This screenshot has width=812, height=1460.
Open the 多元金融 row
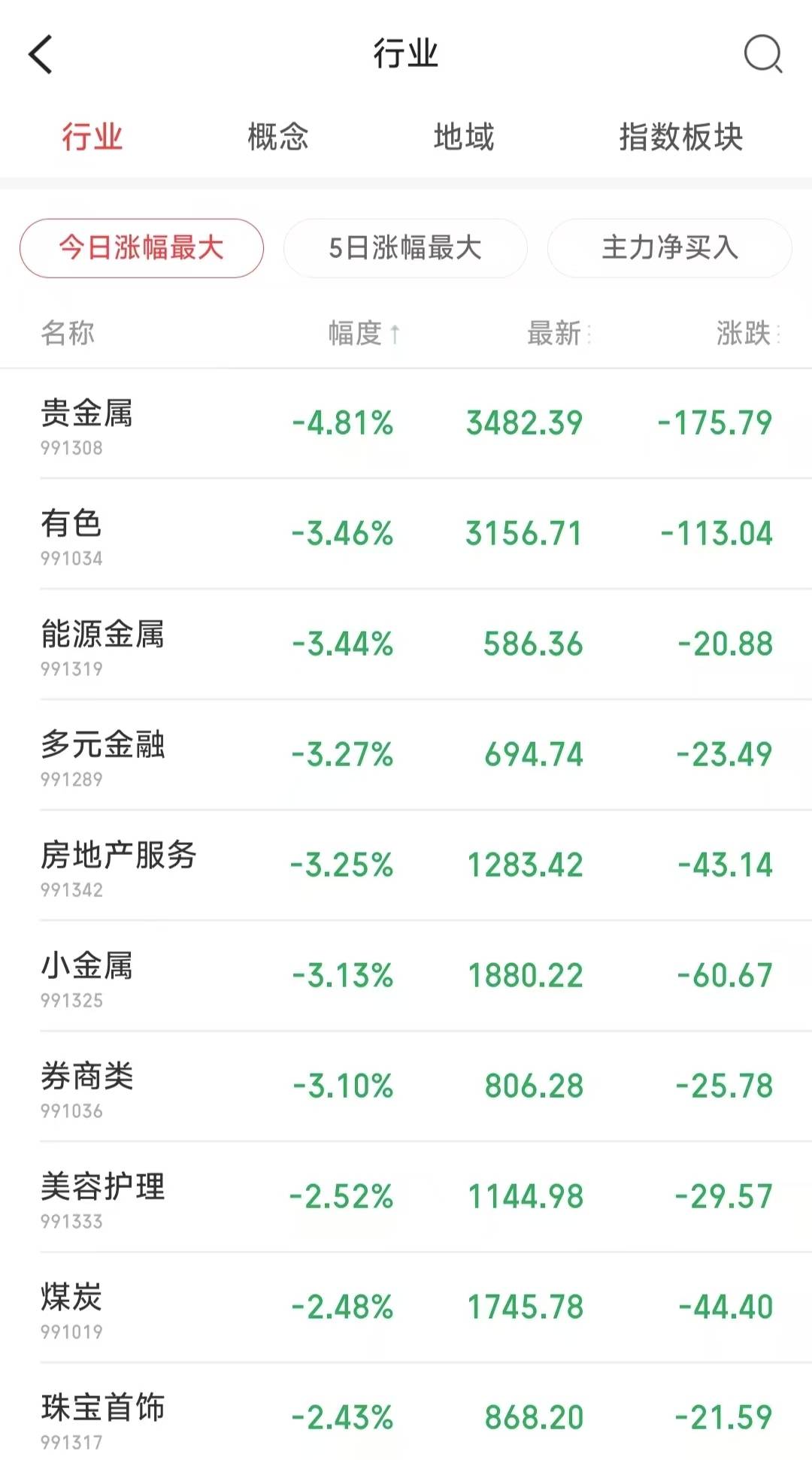406,756
